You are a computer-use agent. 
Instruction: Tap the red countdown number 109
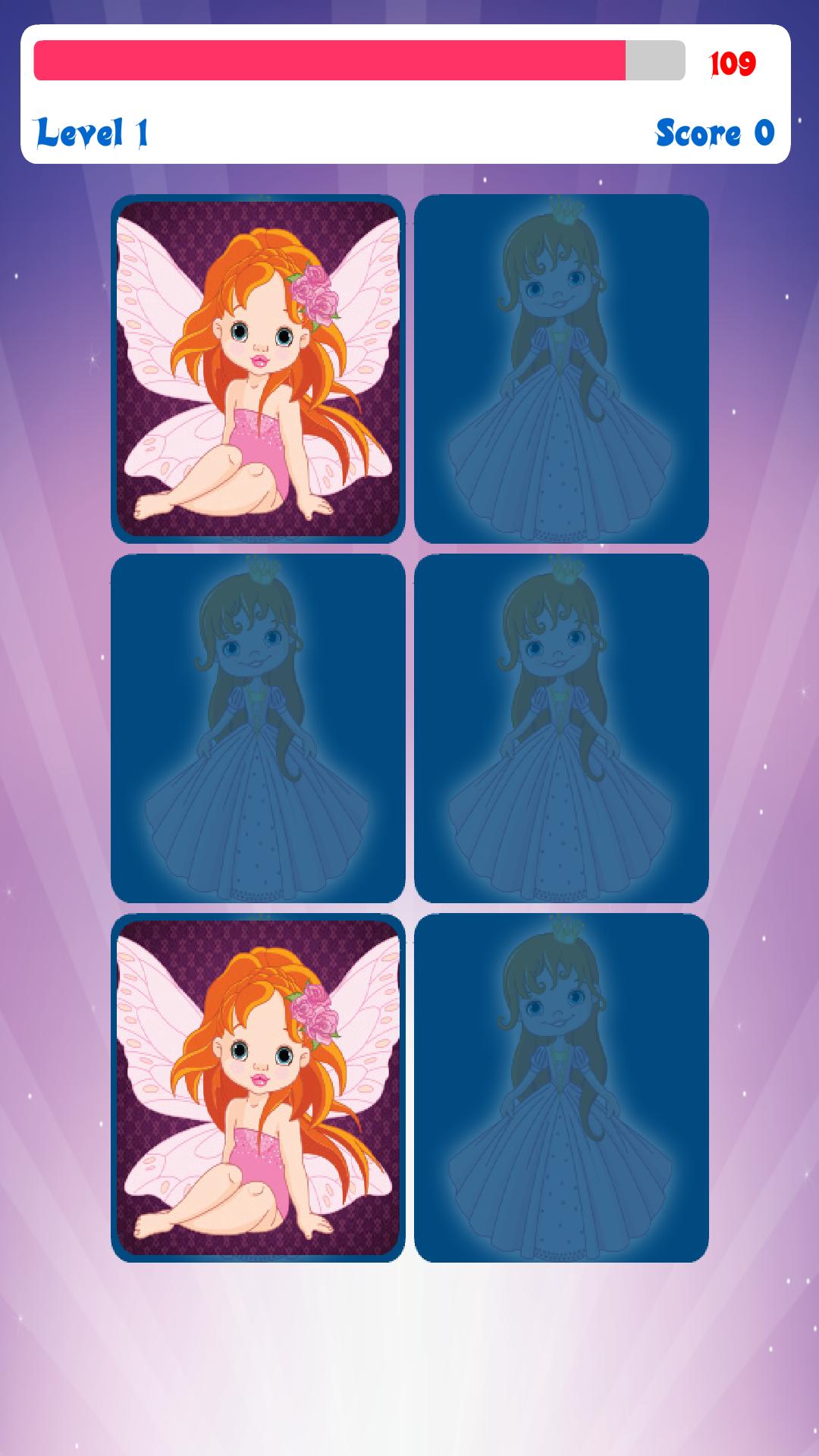point(732,64)
